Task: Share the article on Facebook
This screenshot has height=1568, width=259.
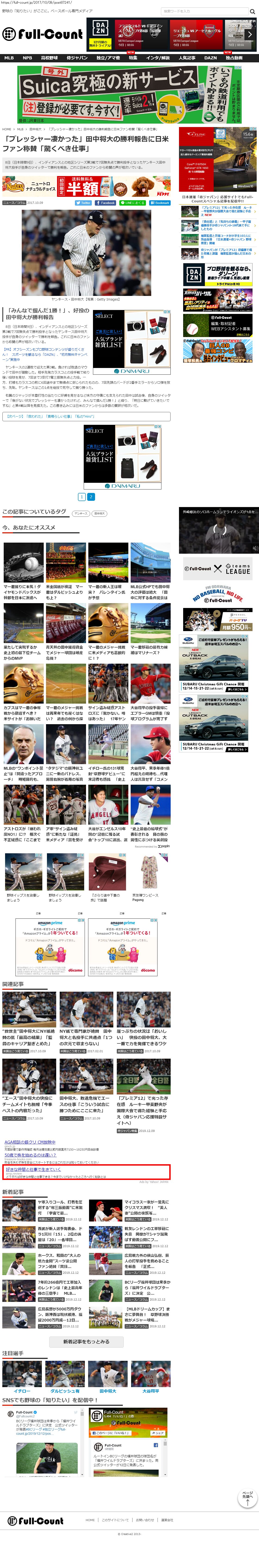Action: click(x=105, y=203)
